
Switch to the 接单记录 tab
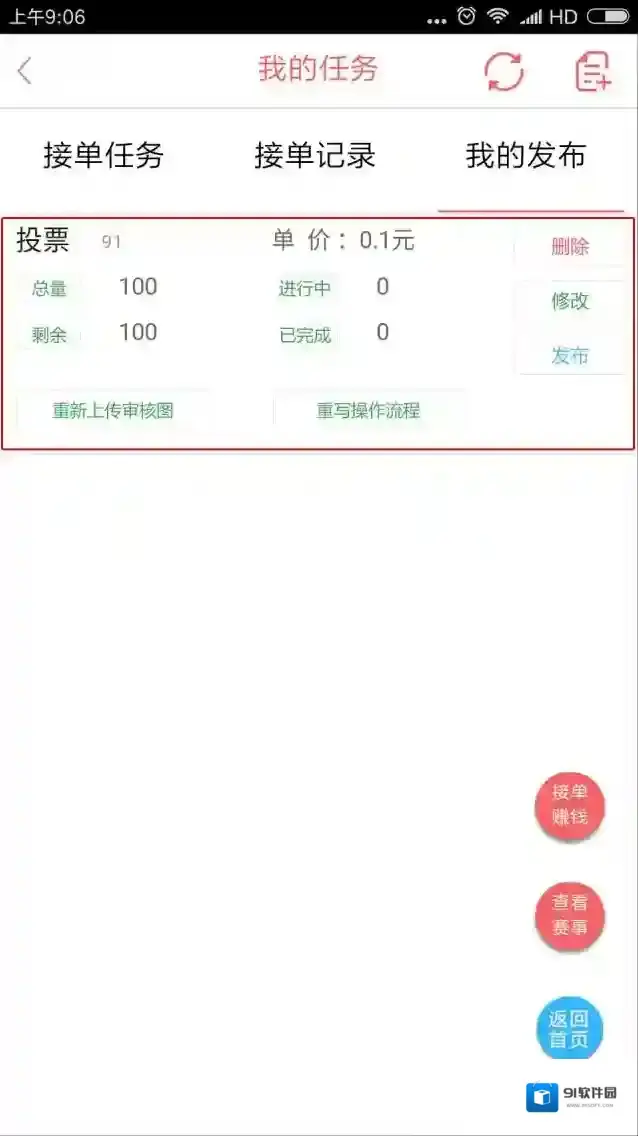(315, 156)
